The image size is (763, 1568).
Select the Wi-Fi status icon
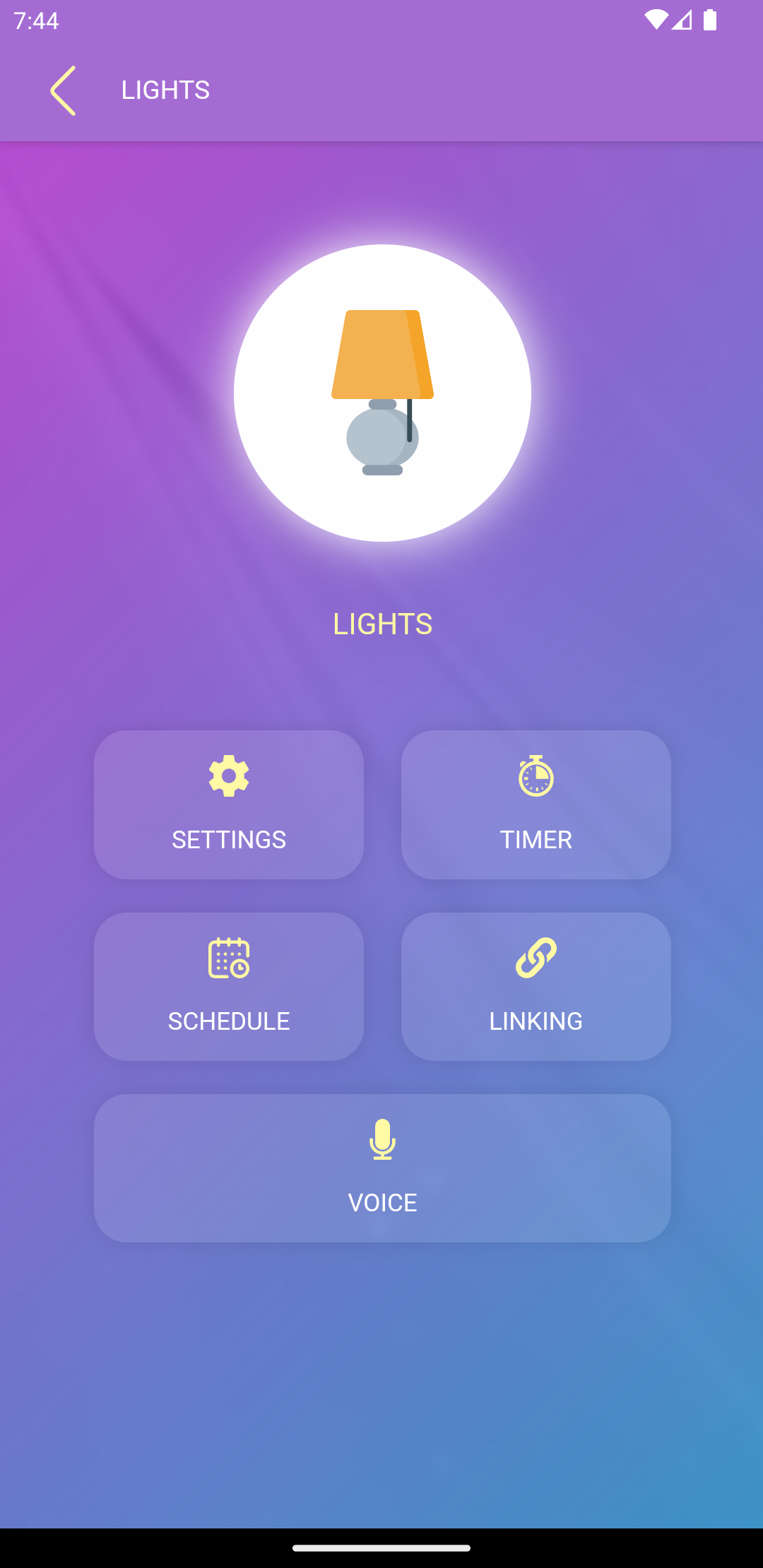[657, 20]
